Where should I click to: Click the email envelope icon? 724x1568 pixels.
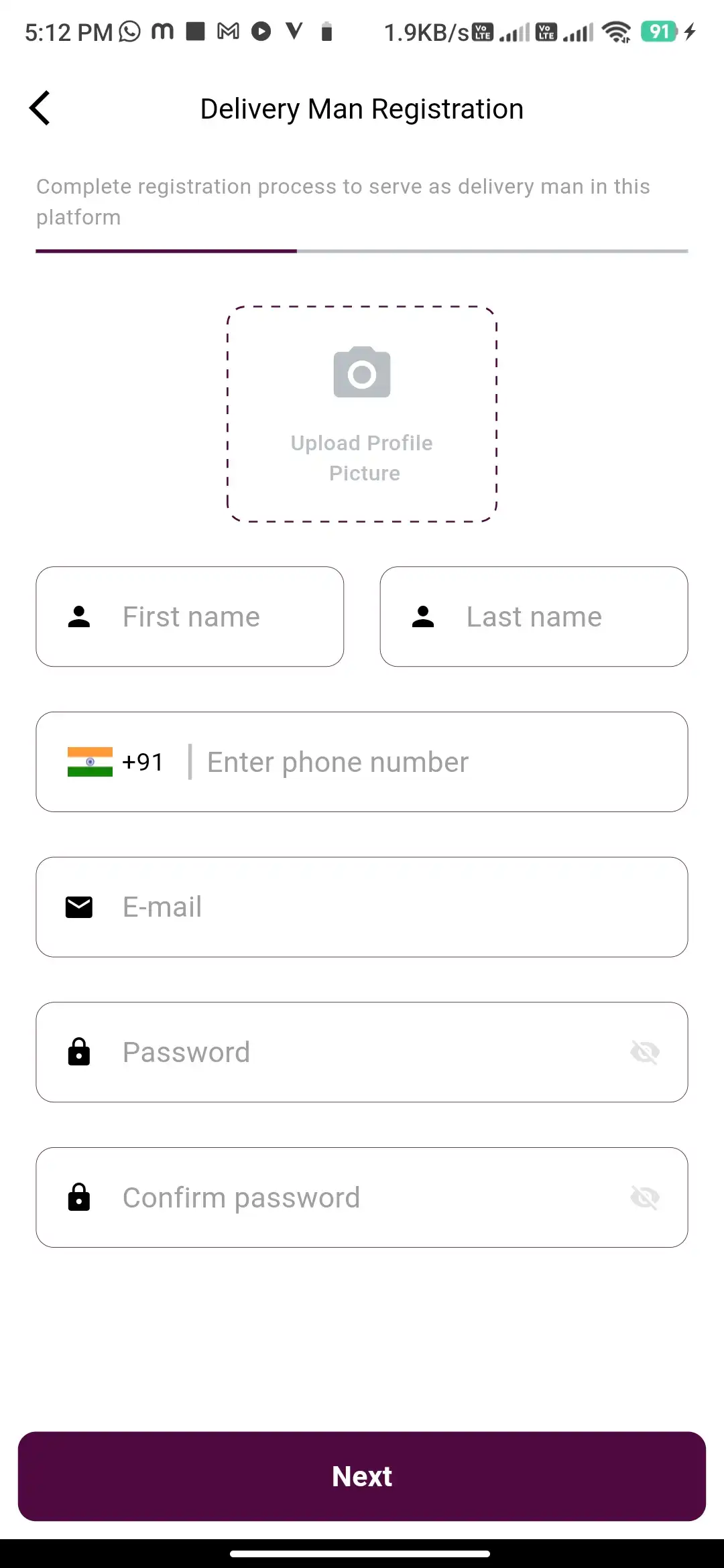(78, 907)
